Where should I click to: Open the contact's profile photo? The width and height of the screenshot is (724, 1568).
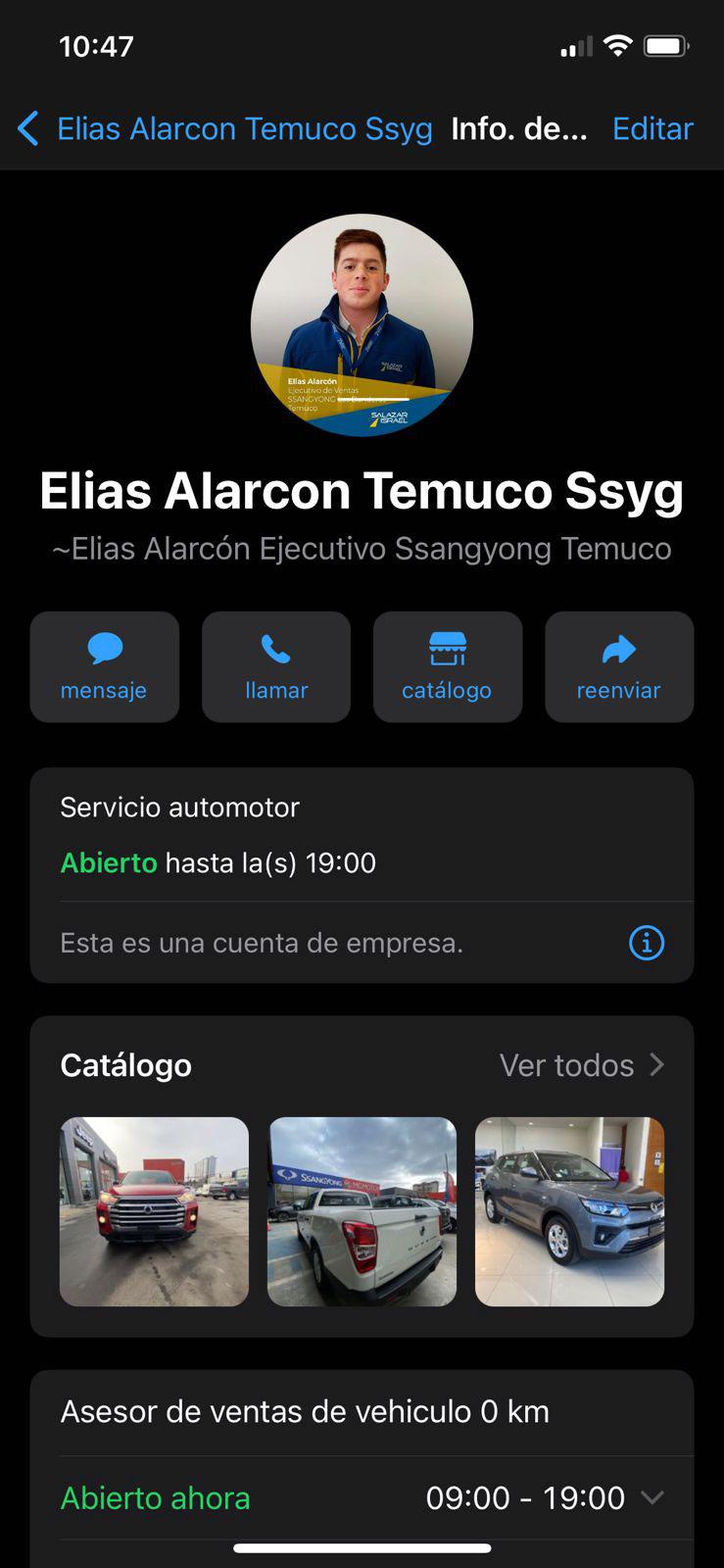pyautogui.click(x=362, y=324)
